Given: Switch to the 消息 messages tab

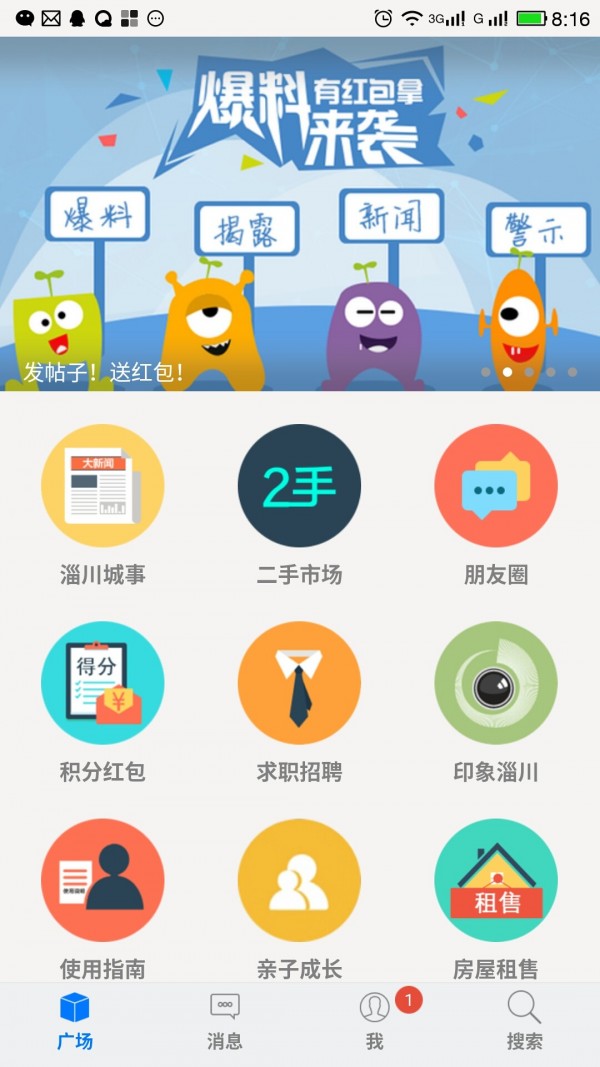Looking at the screenshot, I should coord(225,1022).
